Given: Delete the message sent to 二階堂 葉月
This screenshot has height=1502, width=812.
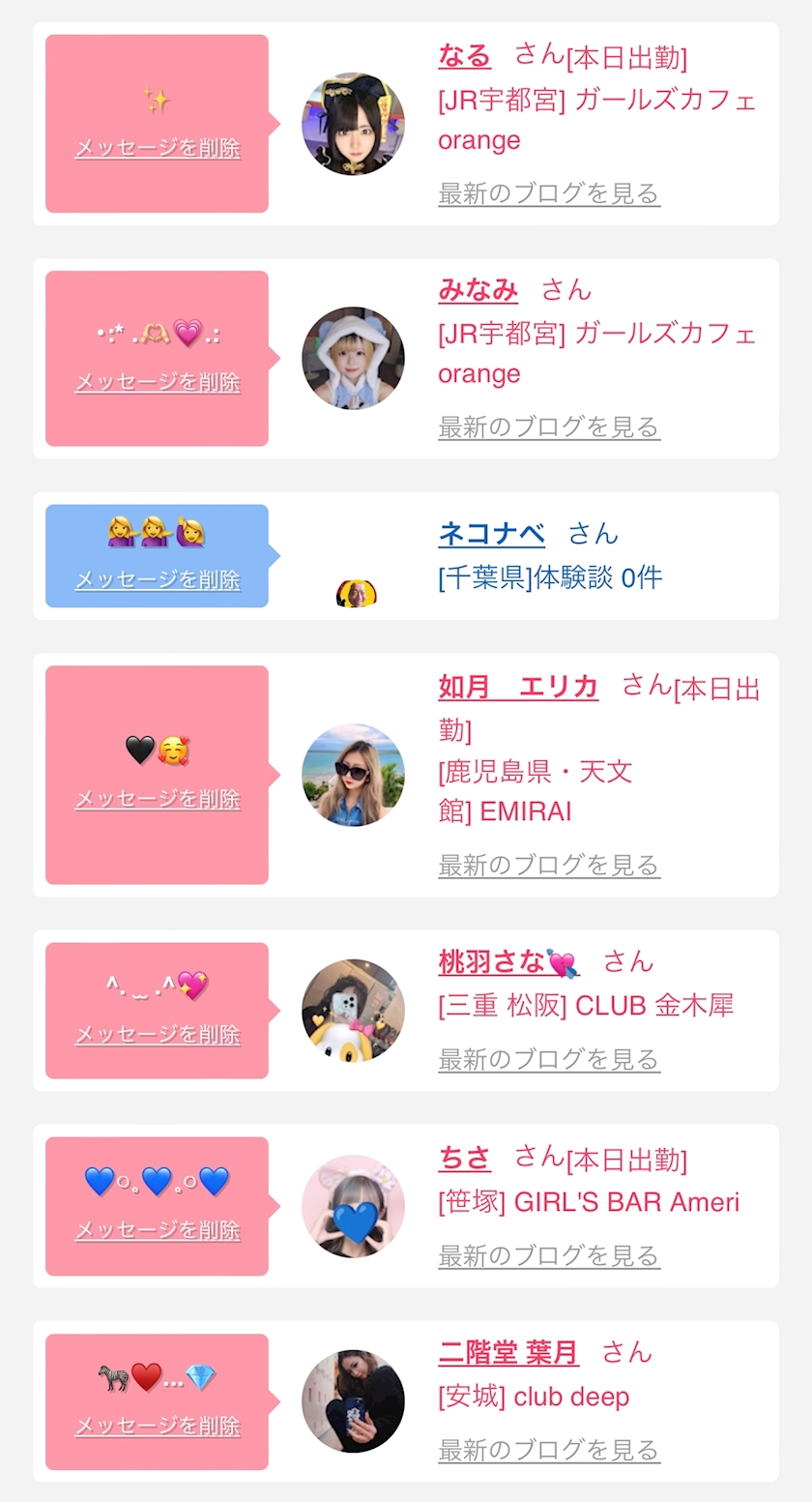Looking at the screenshot, I should click(158, 1426).
